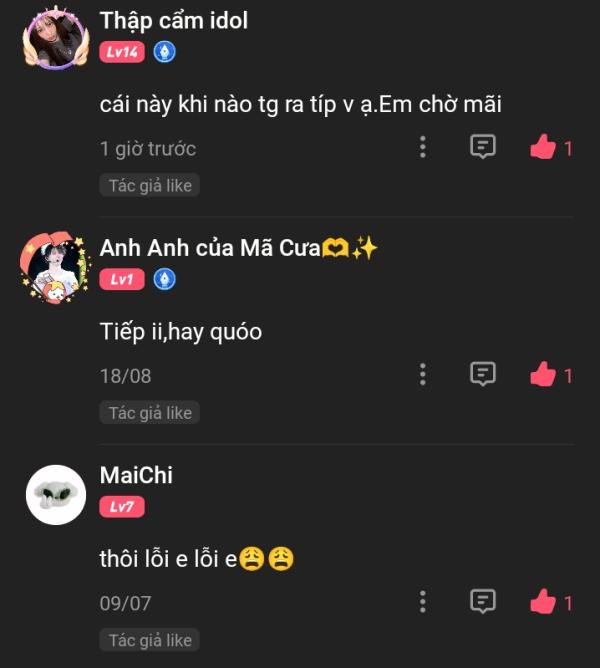The height and width of the screenshot is (668, 600).
Task: Reply to the "Tiếp ii,hay quóo" comment
Action: pyautogui.click(x=483, y=375)
